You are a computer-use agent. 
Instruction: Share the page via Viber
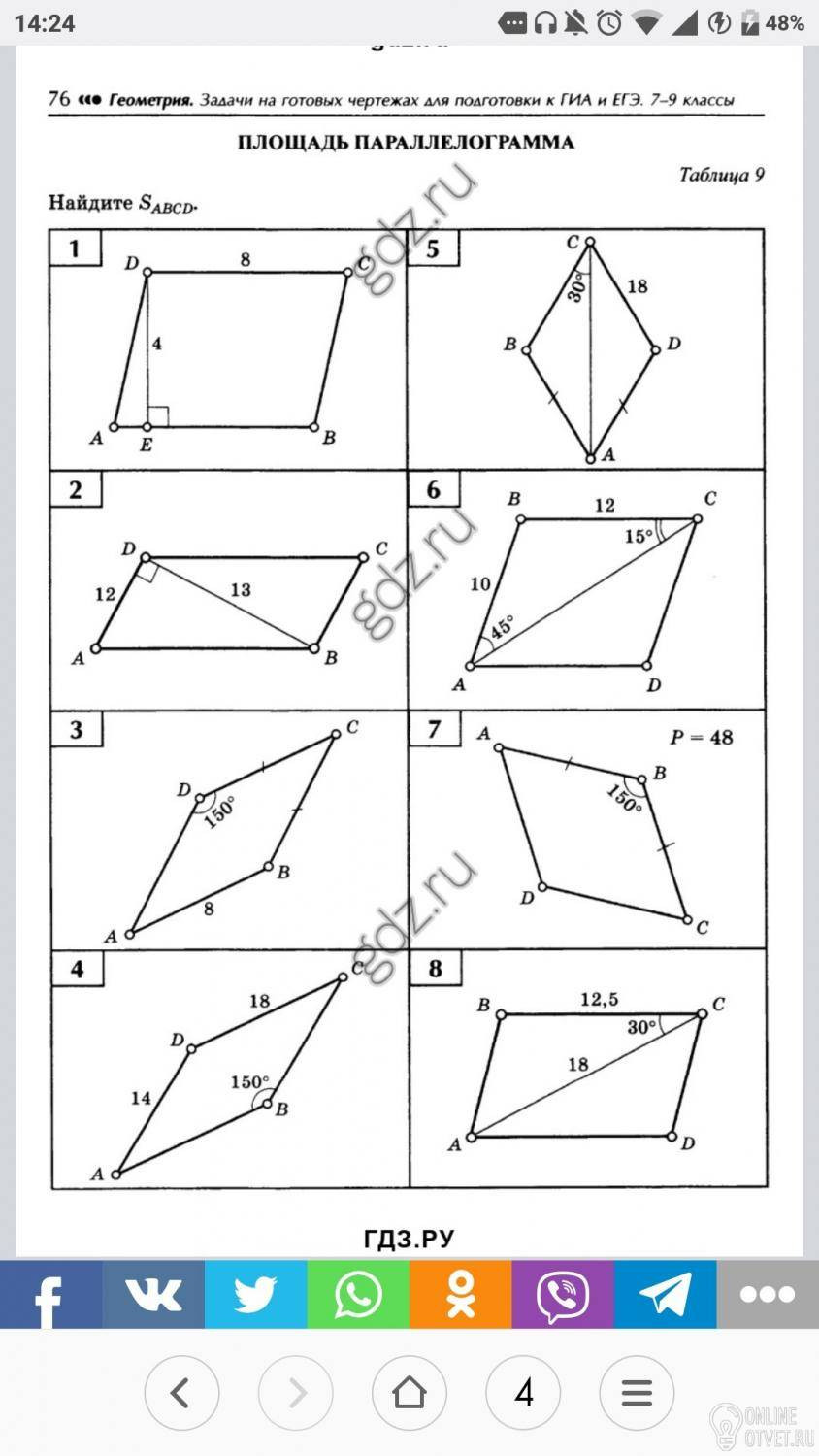click(x=563, y=1294)
